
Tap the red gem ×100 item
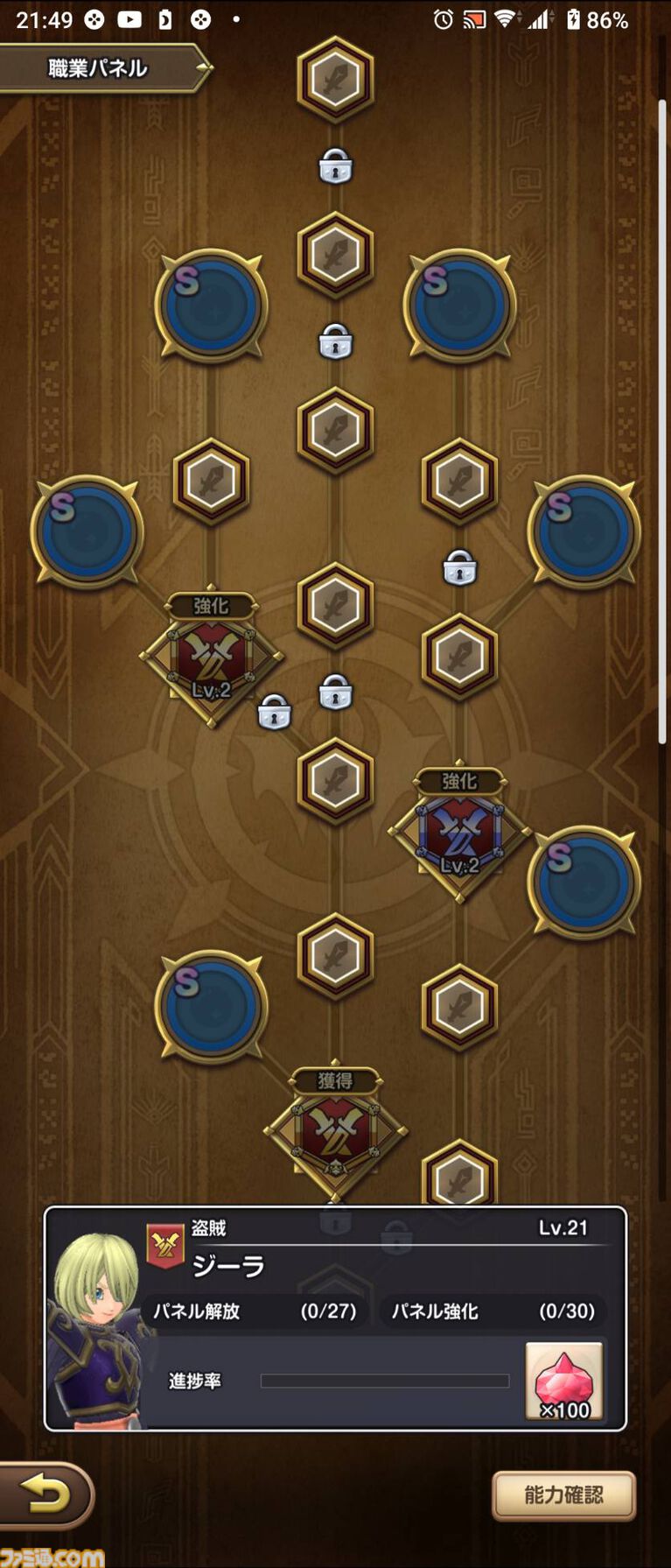coord(564,1381)
